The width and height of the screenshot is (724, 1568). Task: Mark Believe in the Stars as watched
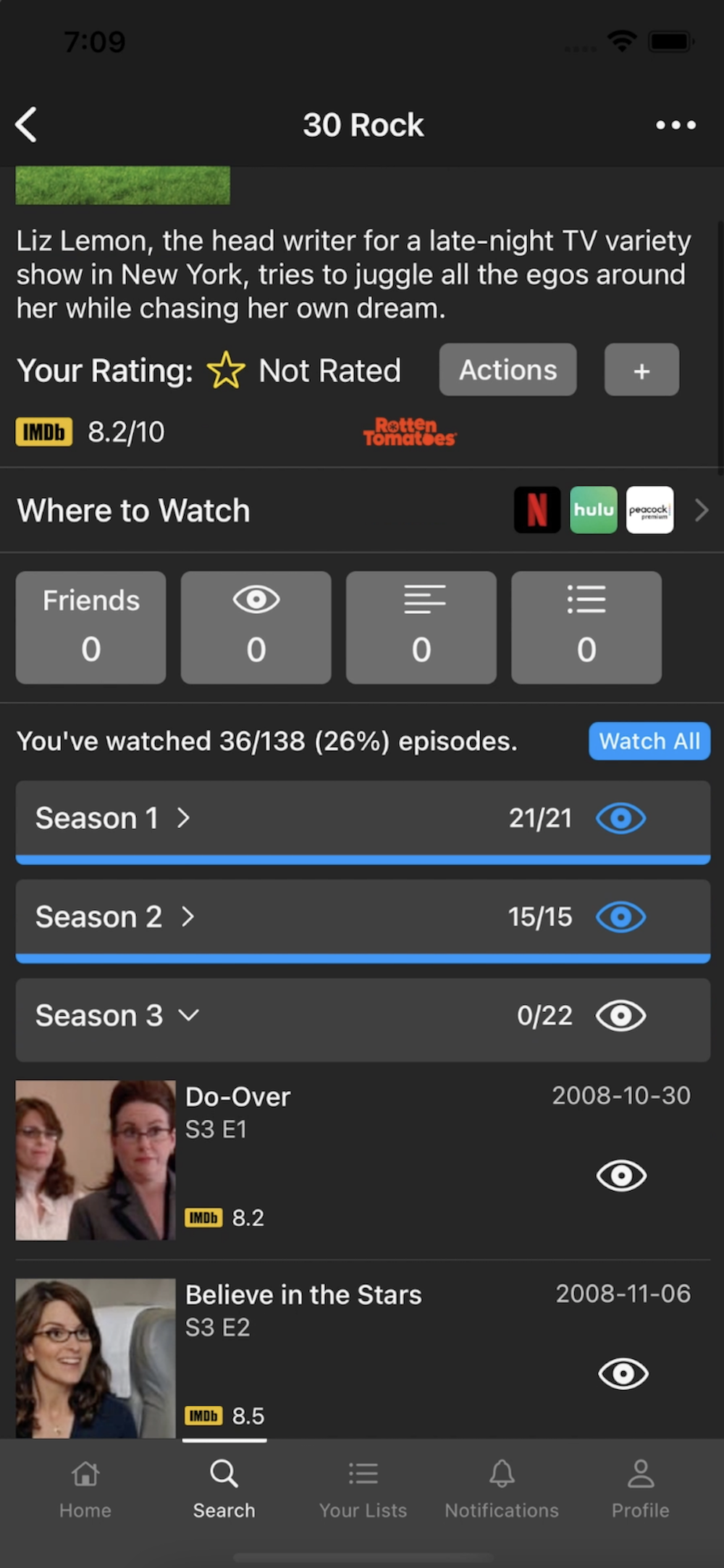(623, 1373)
